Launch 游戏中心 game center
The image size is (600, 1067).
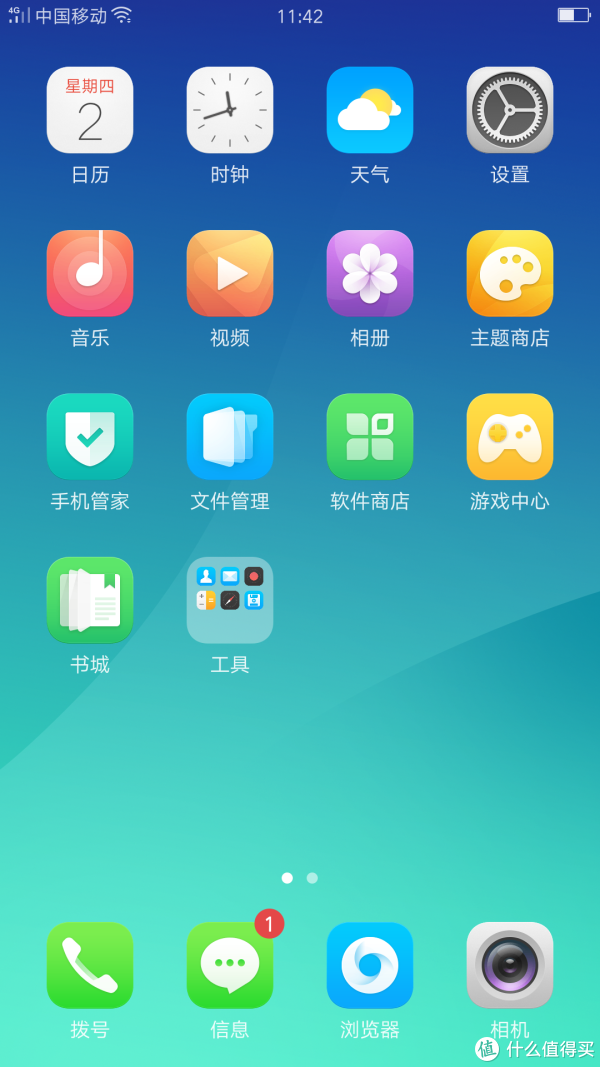(510, 436)
